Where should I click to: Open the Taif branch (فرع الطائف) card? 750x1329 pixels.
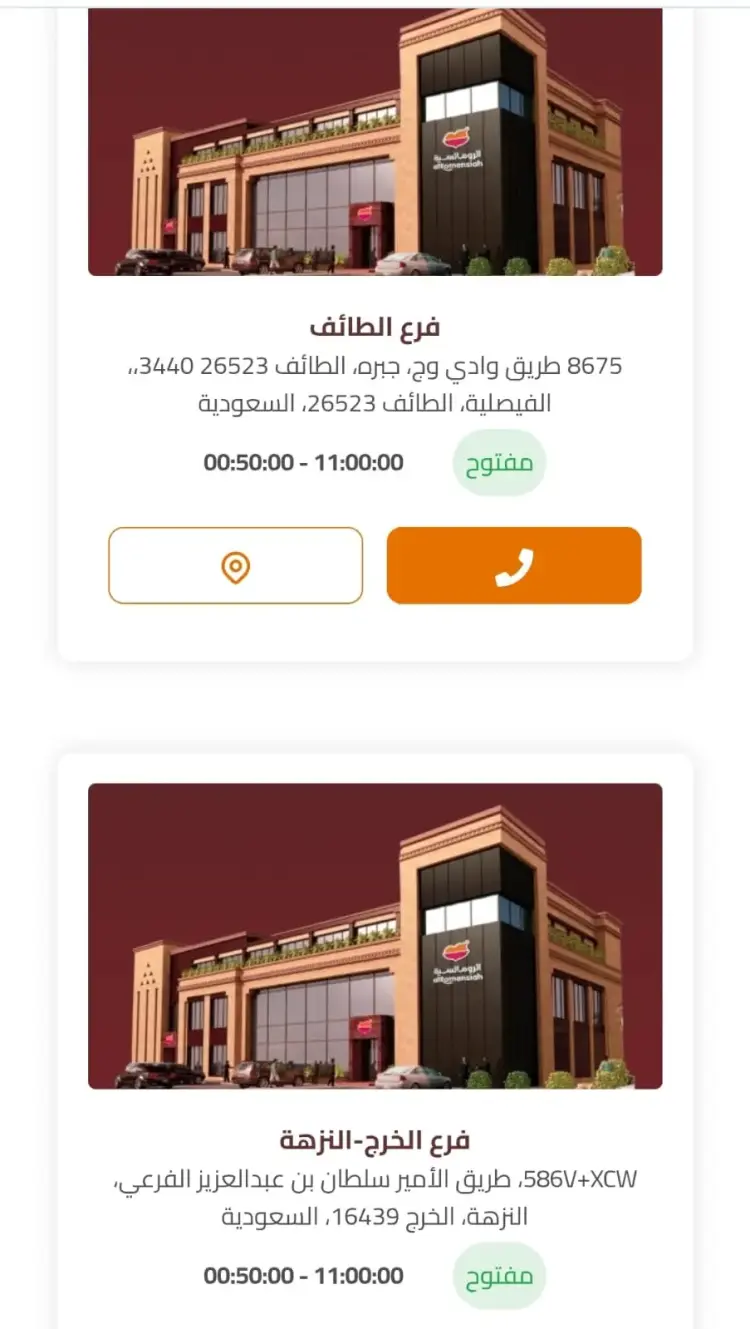[x=375, y=327]
